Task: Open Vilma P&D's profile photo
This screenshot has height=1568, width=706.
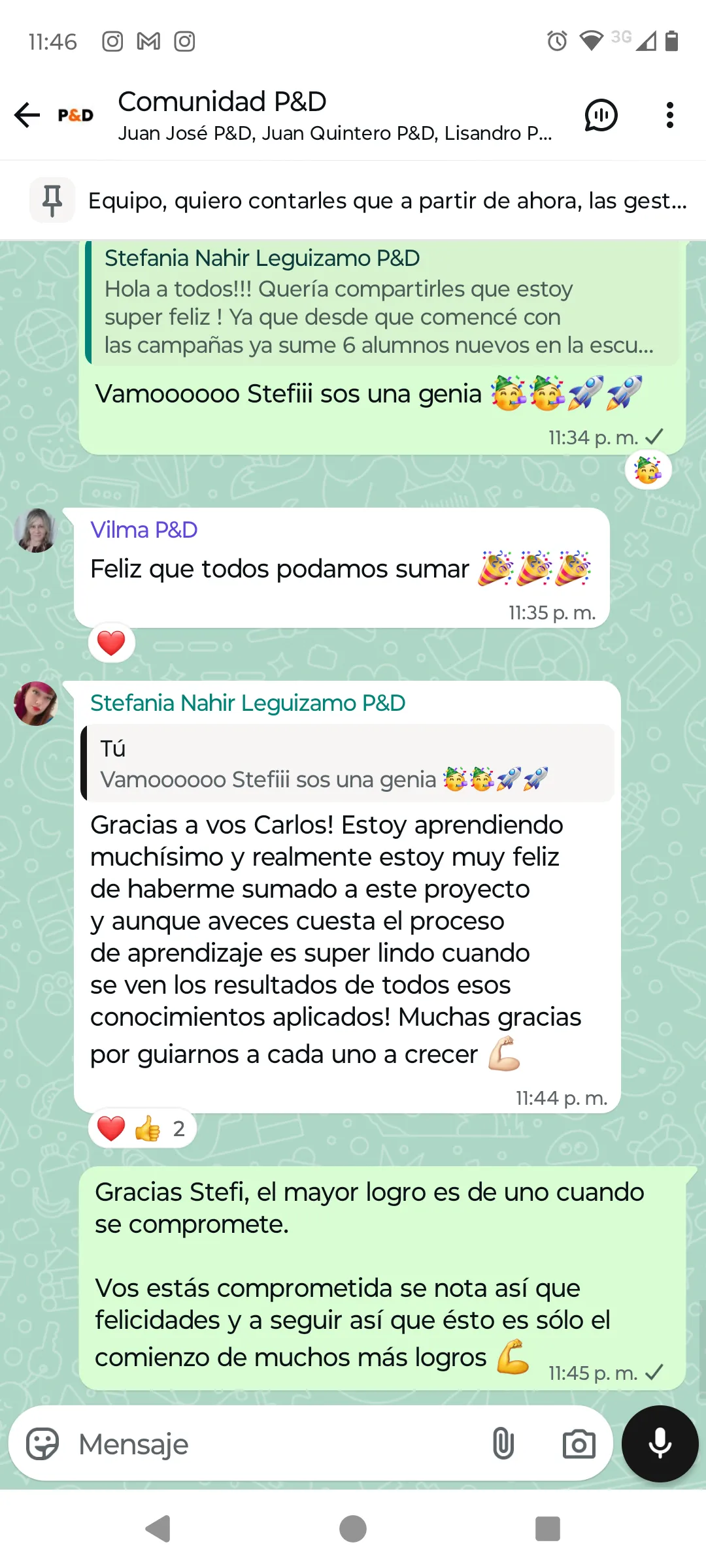Action: click(x=36, y=530)
